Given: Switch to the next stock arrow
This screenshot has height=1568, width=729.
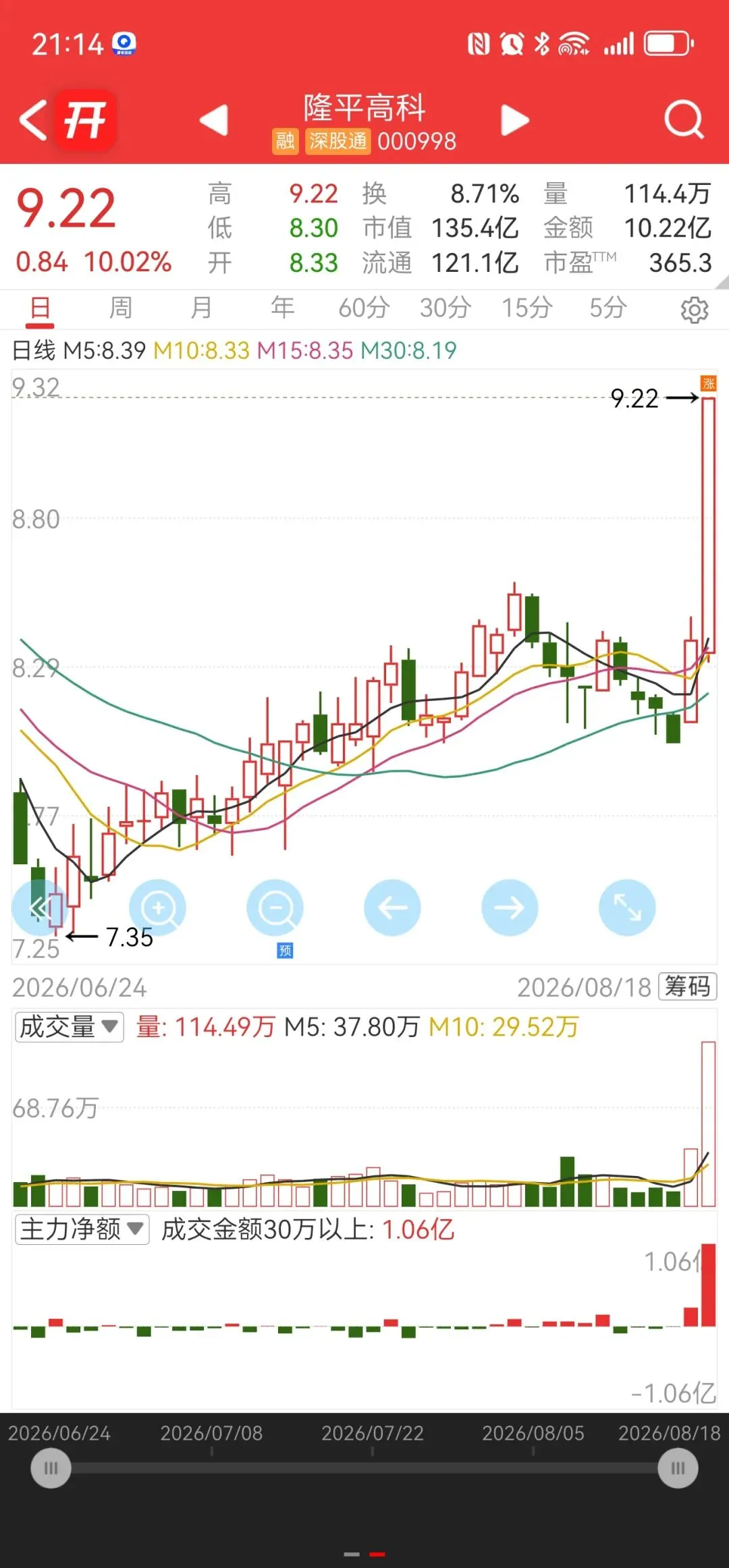Looking at the screenshot, I should pyautogui.click(x=515, y=120).
